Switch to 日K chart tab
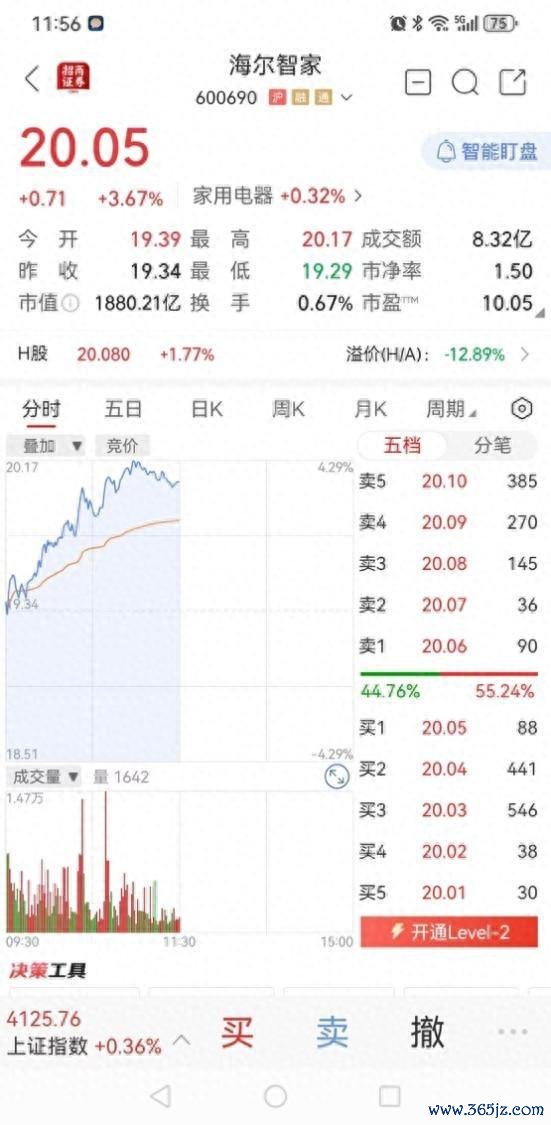The height and width of the screenshot is (1125, 551). point(207,409)
